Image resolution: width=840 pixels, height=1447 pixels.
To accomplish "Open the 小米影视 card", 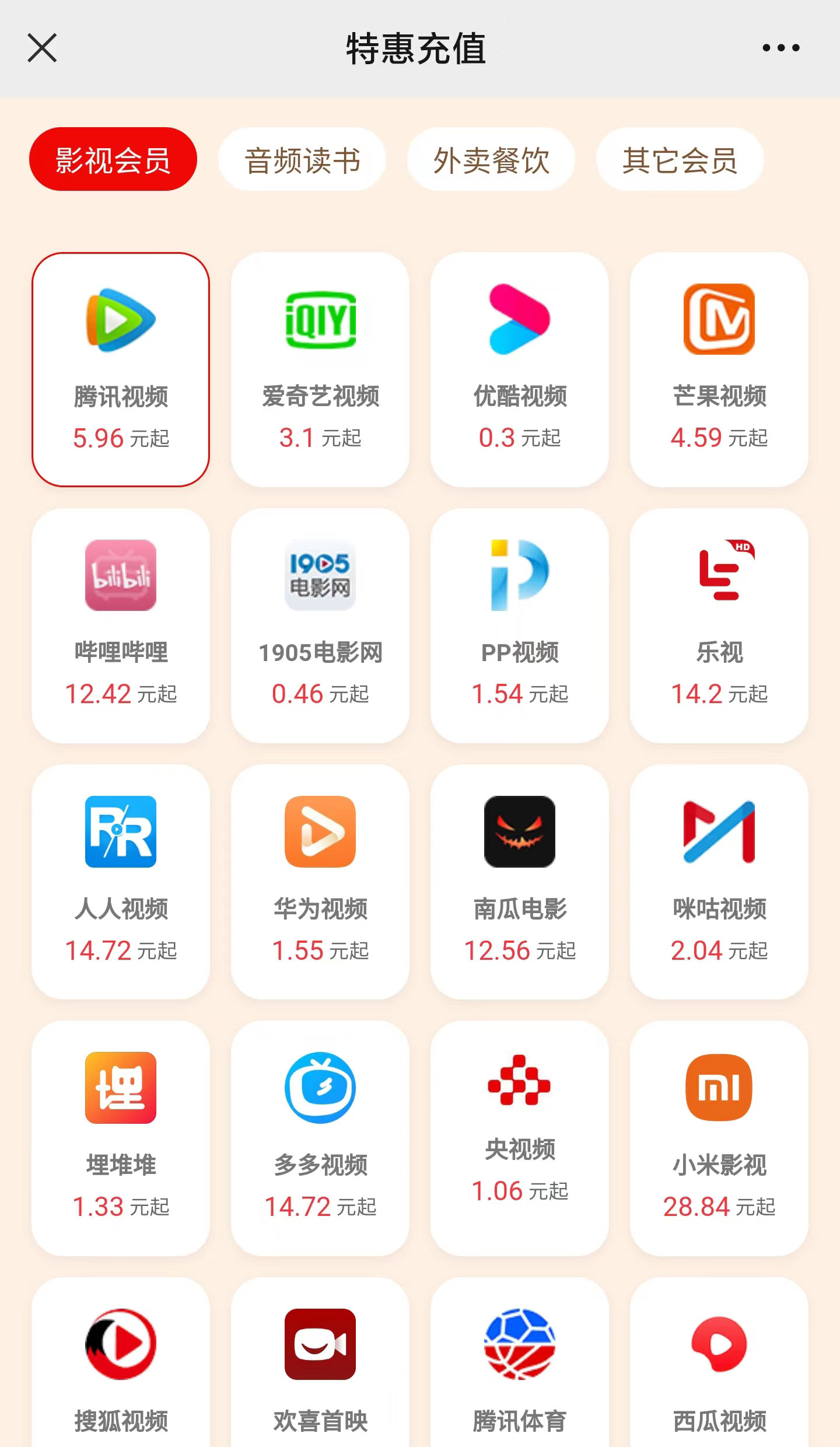I will coord(719,1138).
